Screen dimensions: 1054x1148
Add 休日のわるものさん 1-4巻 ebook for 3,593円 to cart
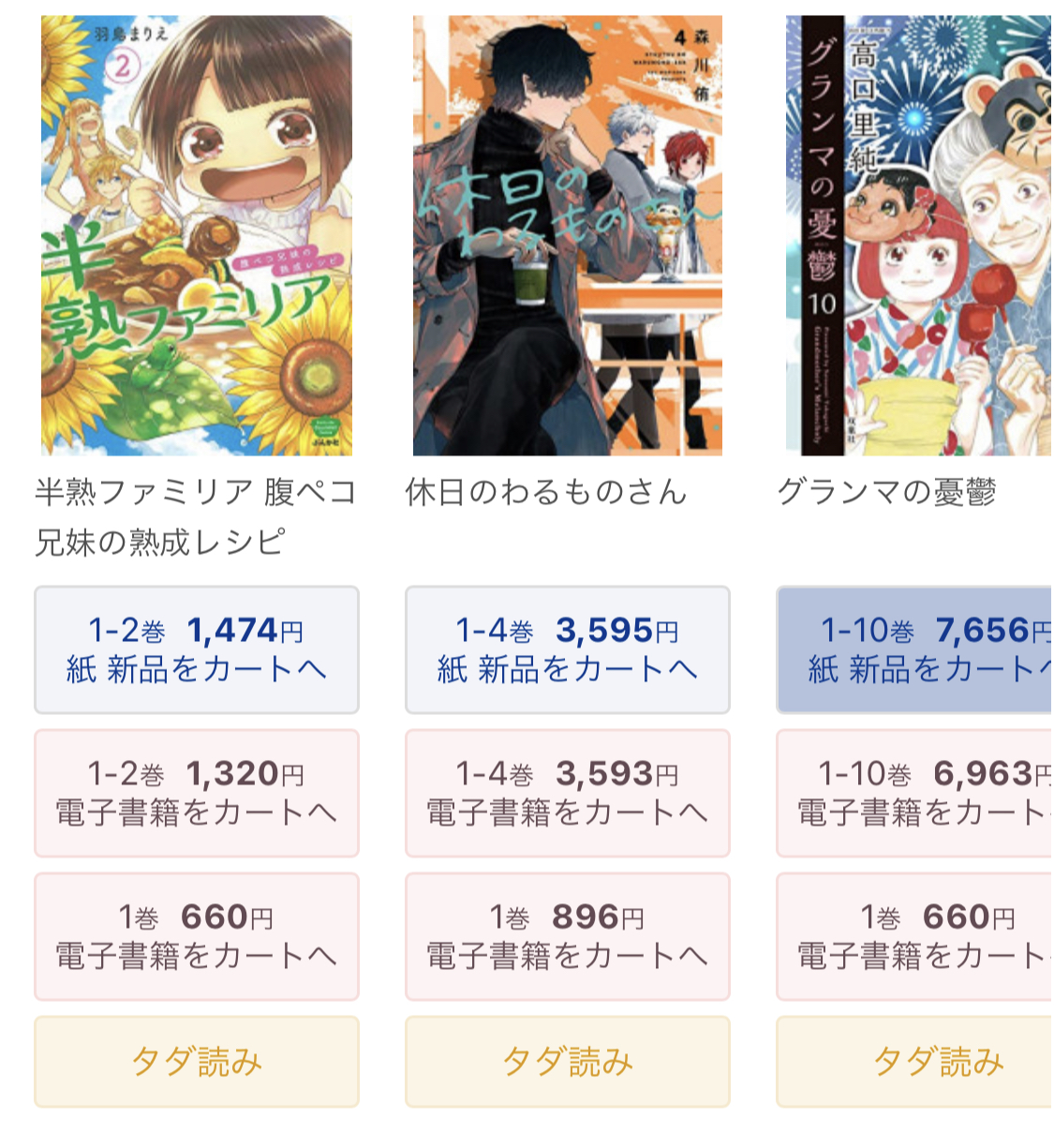pyautogui.click(x=567, y=793)
